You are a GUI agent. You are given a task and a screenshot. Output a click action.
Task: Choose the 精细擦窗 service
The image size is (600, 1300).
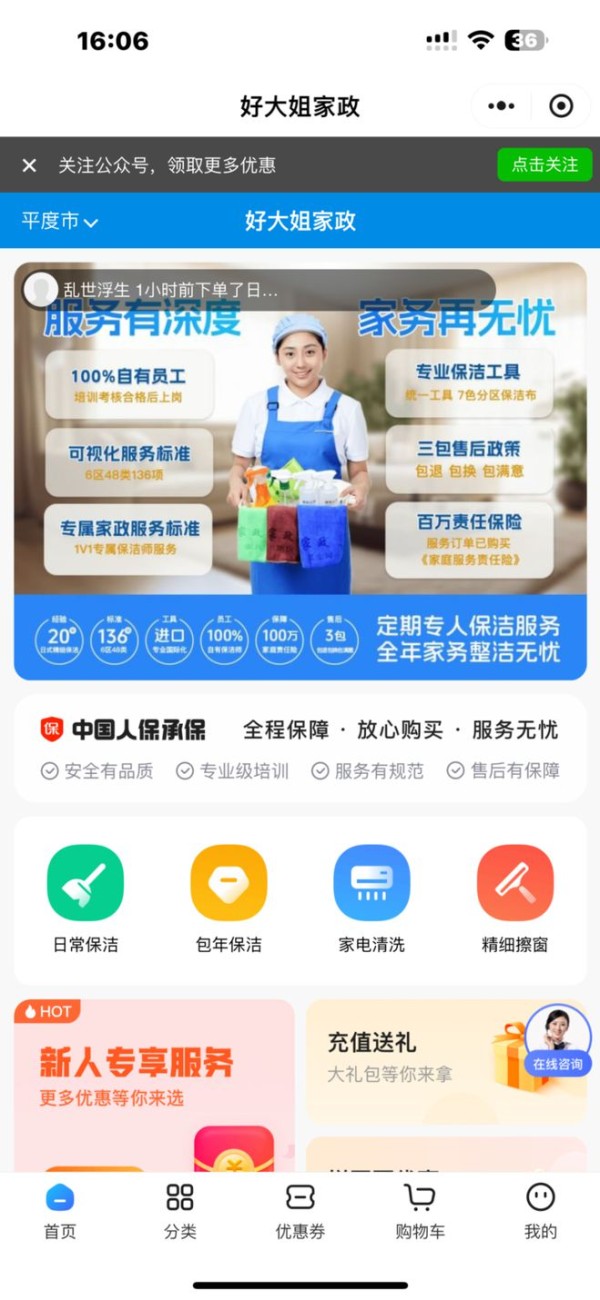point(515,898)
